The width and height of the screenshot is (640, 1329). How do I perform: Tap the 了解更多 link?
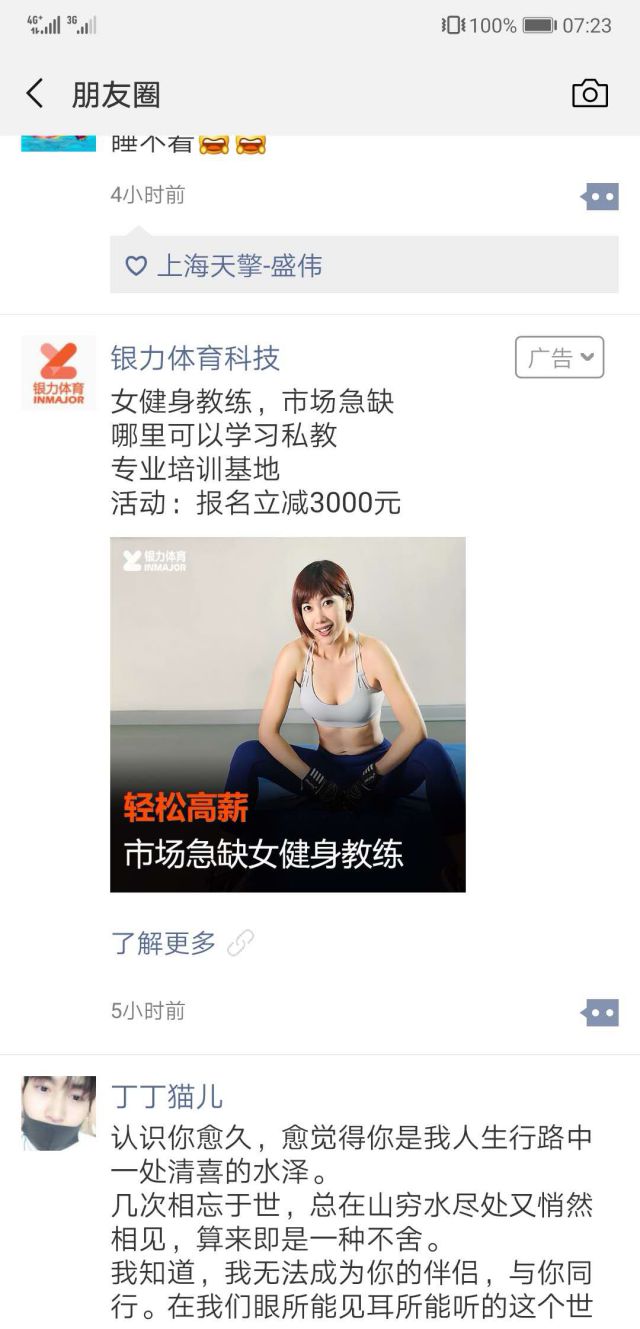click(x=164, y=942)
